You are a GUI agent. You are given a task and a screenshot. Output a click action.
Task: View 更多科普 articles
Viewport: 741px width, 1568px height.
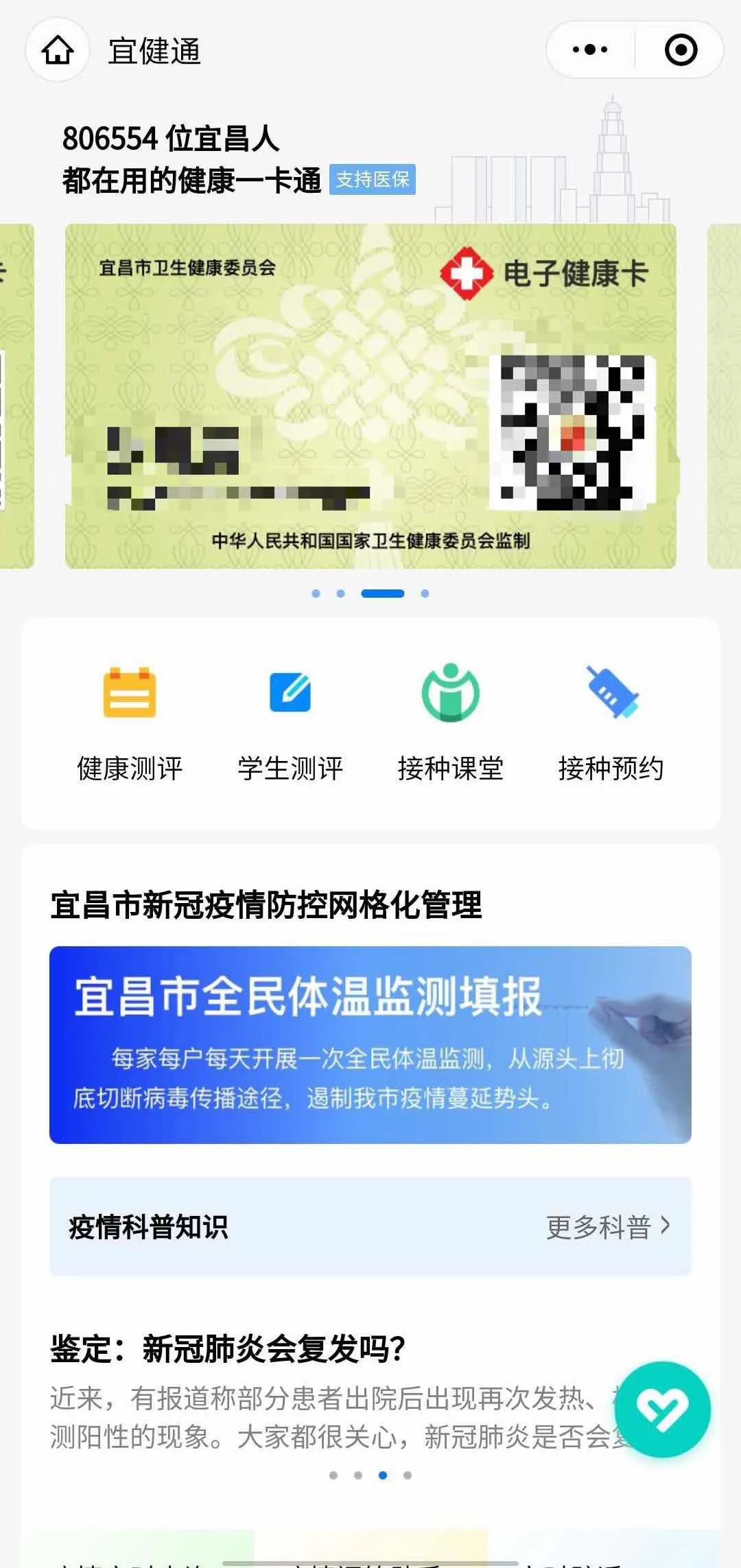coord(608,1227)
